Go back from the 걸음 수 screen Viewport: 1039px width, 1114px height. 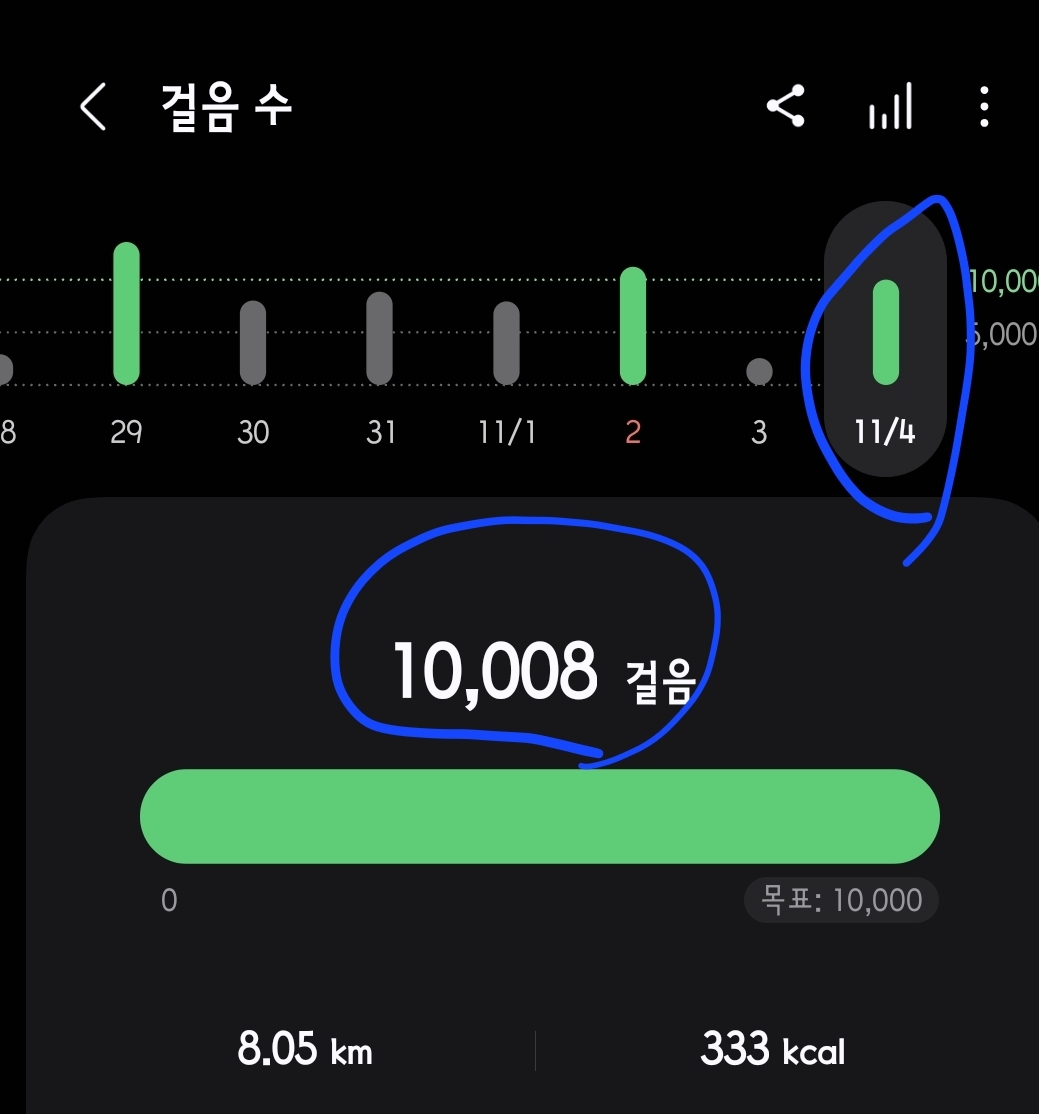pos(93,107)
